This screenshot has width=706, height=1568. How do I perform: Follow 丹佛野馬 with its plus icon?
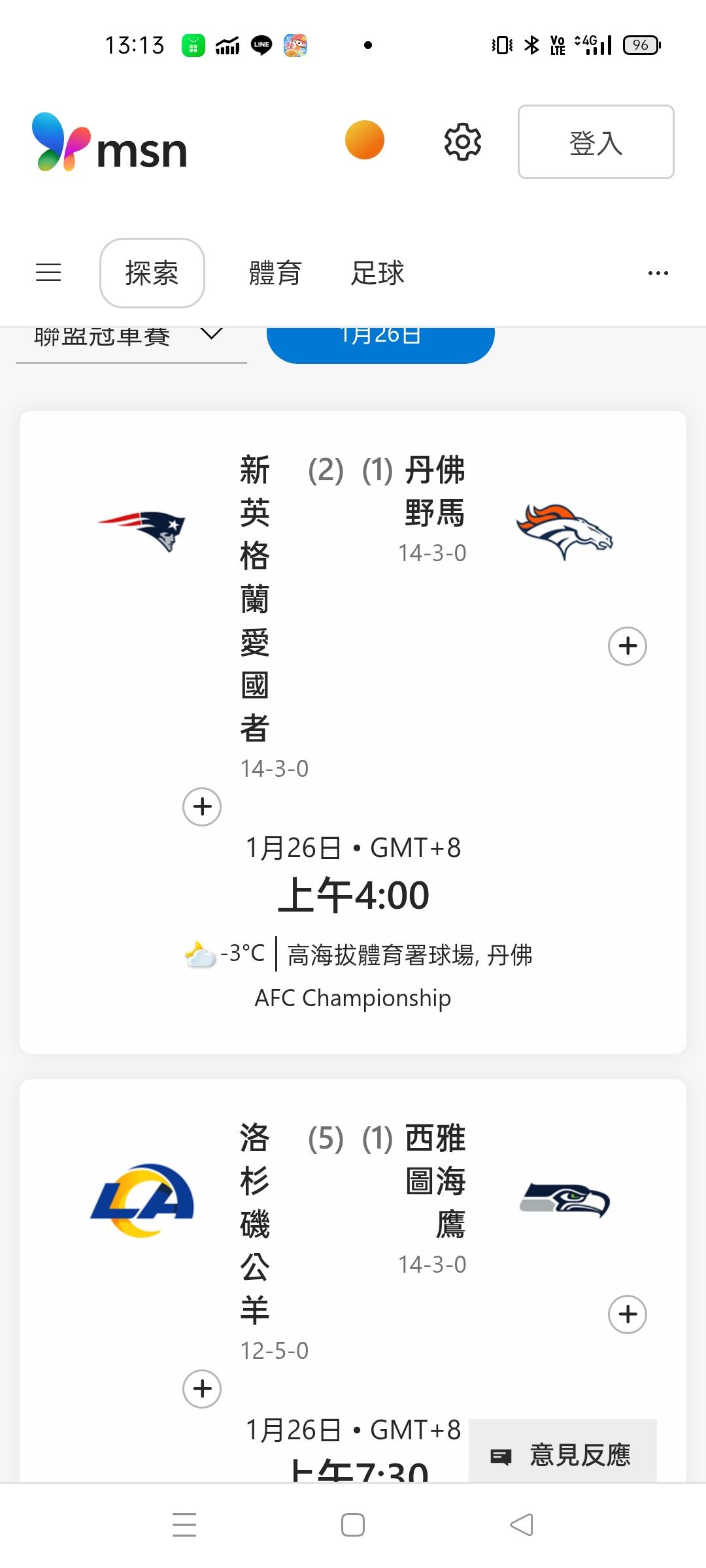(628, 646)
